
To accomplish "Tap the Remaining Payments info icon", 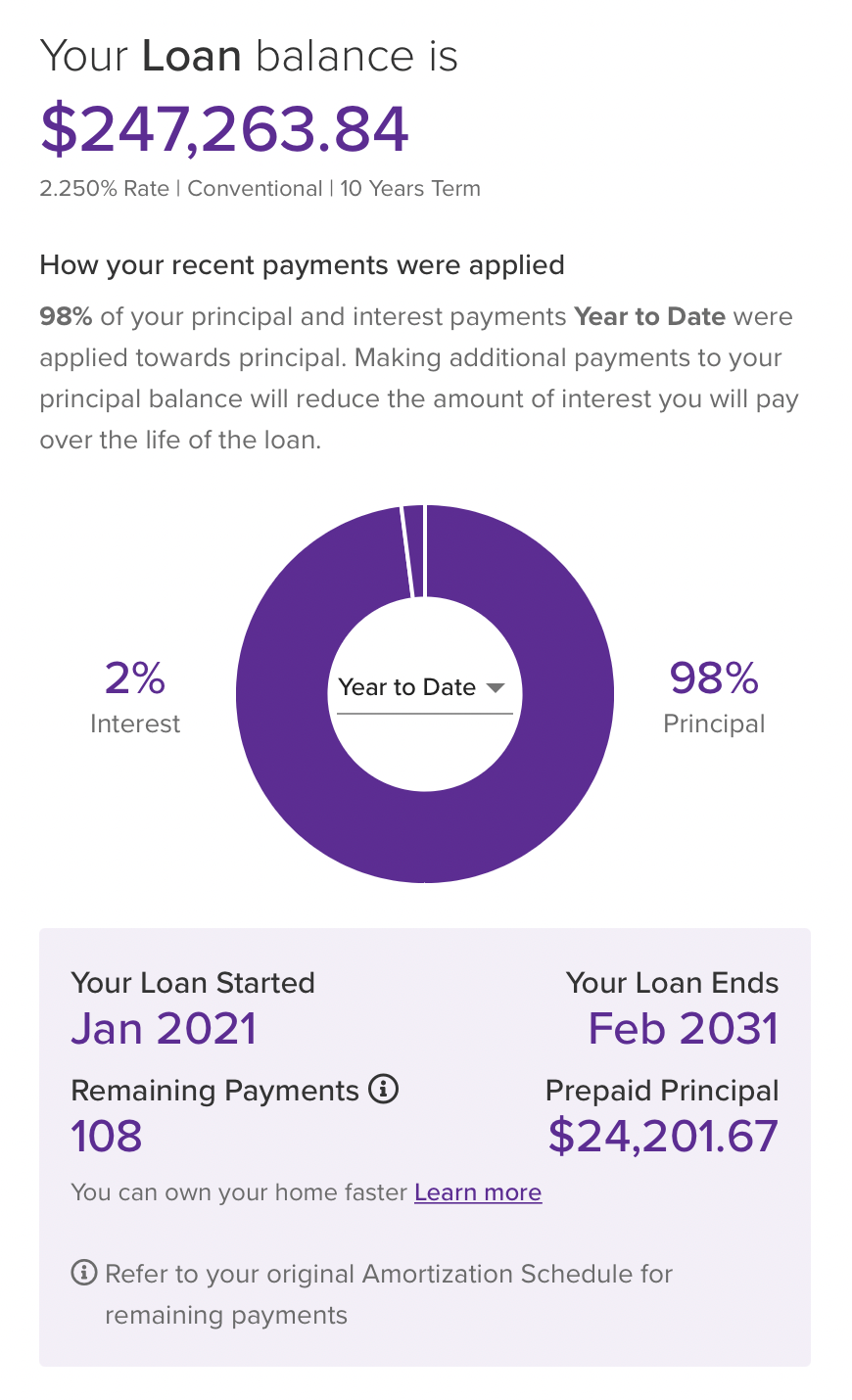I will click(x=384, y=1089).
